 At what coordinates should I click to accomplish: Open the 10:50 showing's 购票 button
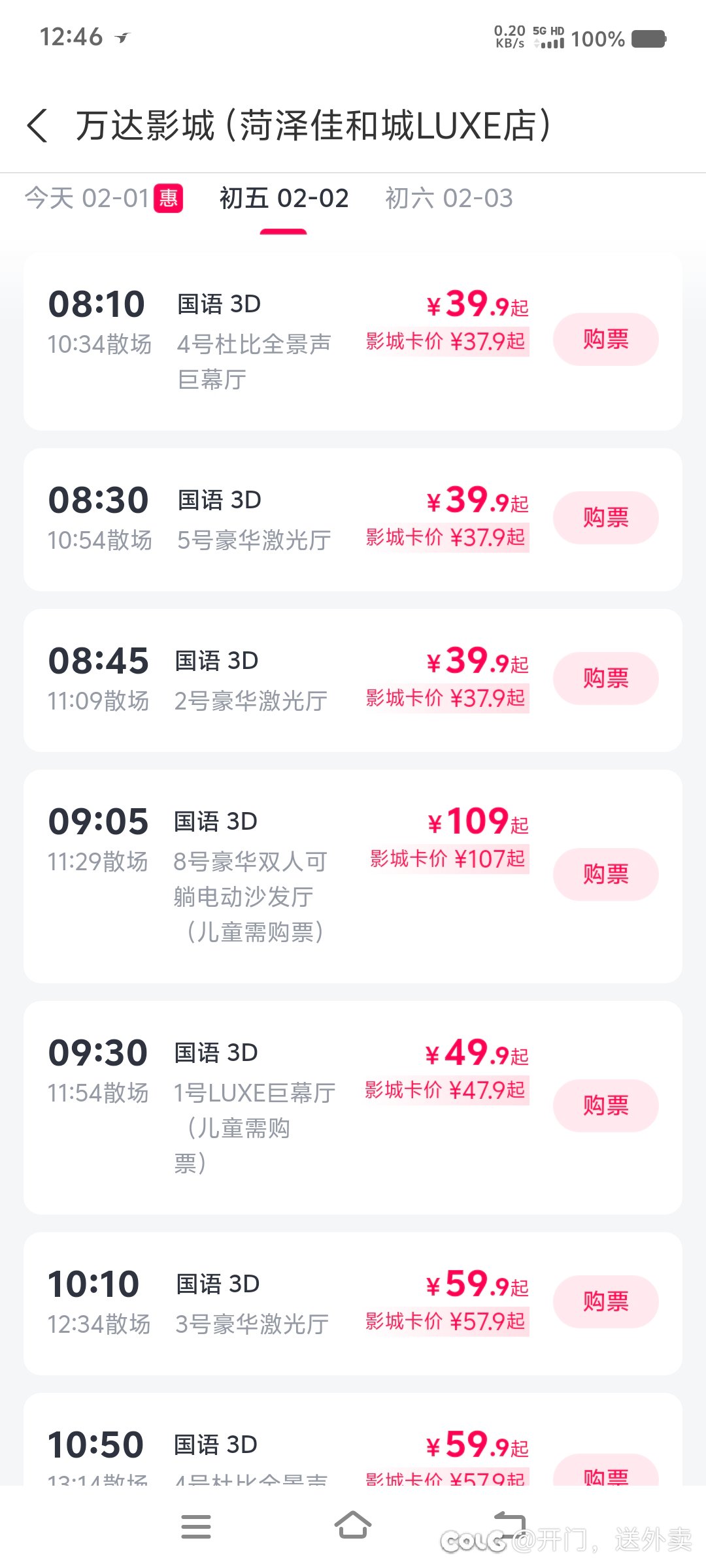click(605, 1471)
